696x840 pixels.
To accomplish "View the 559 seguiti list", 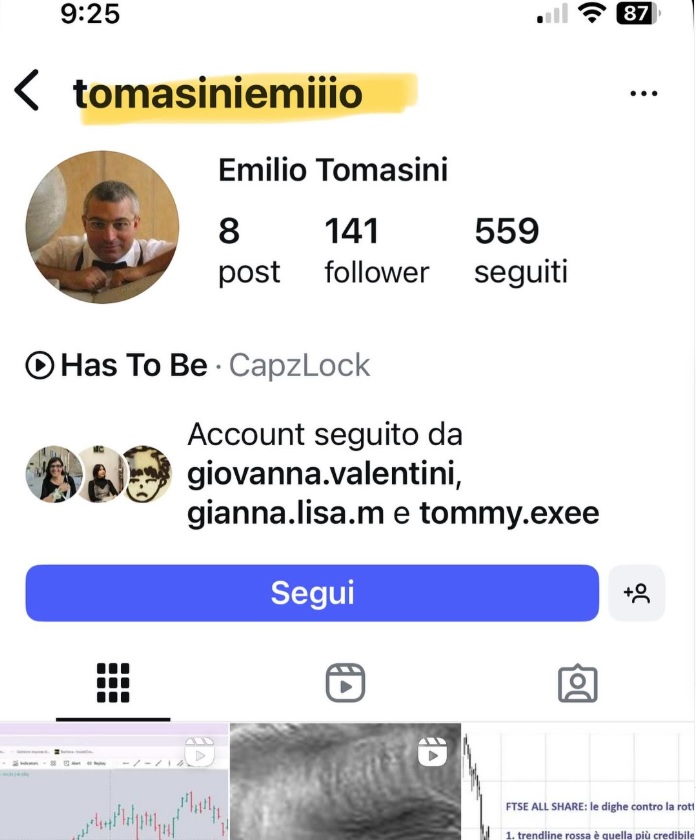I will click(x=520, y=250).
